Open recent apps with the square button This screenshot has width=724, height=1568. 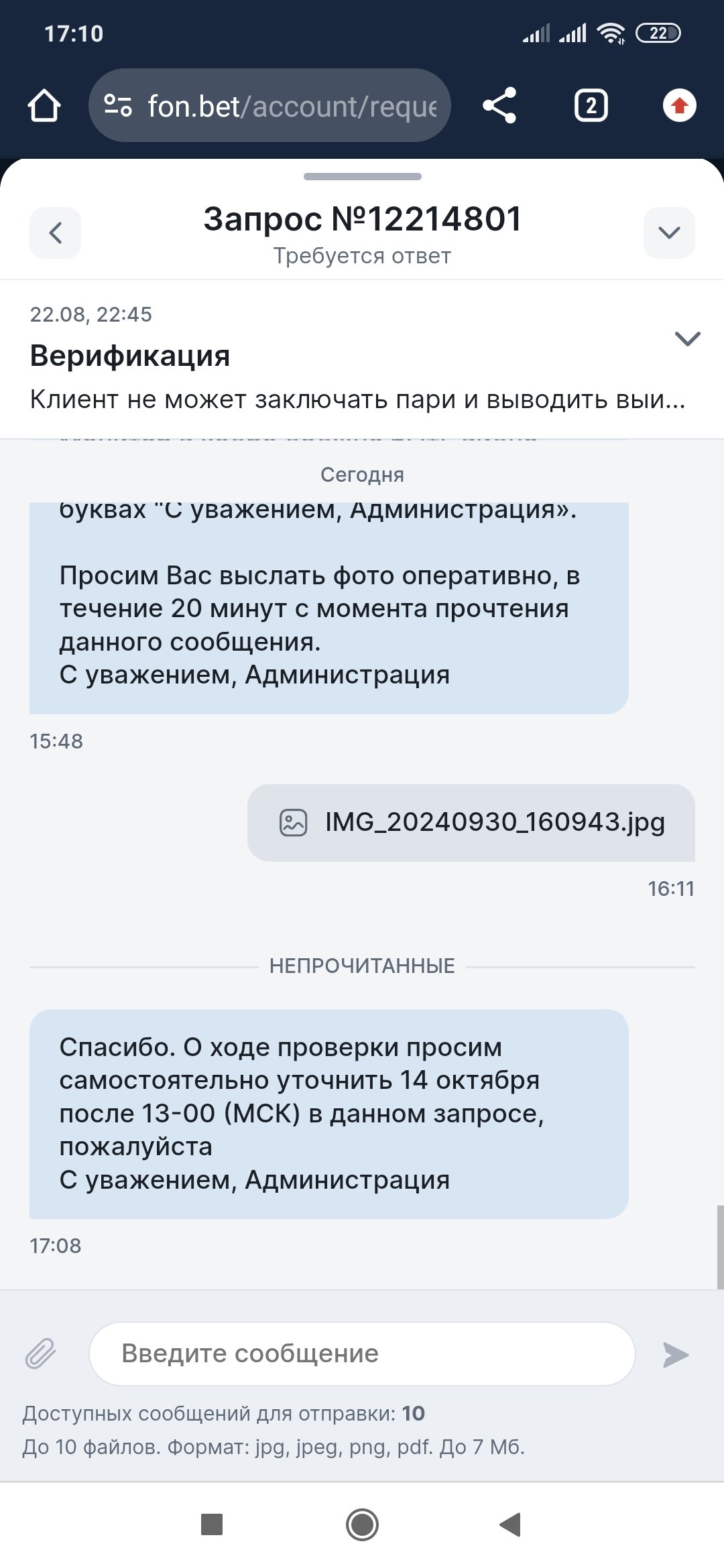click(x=212, y=1524)
